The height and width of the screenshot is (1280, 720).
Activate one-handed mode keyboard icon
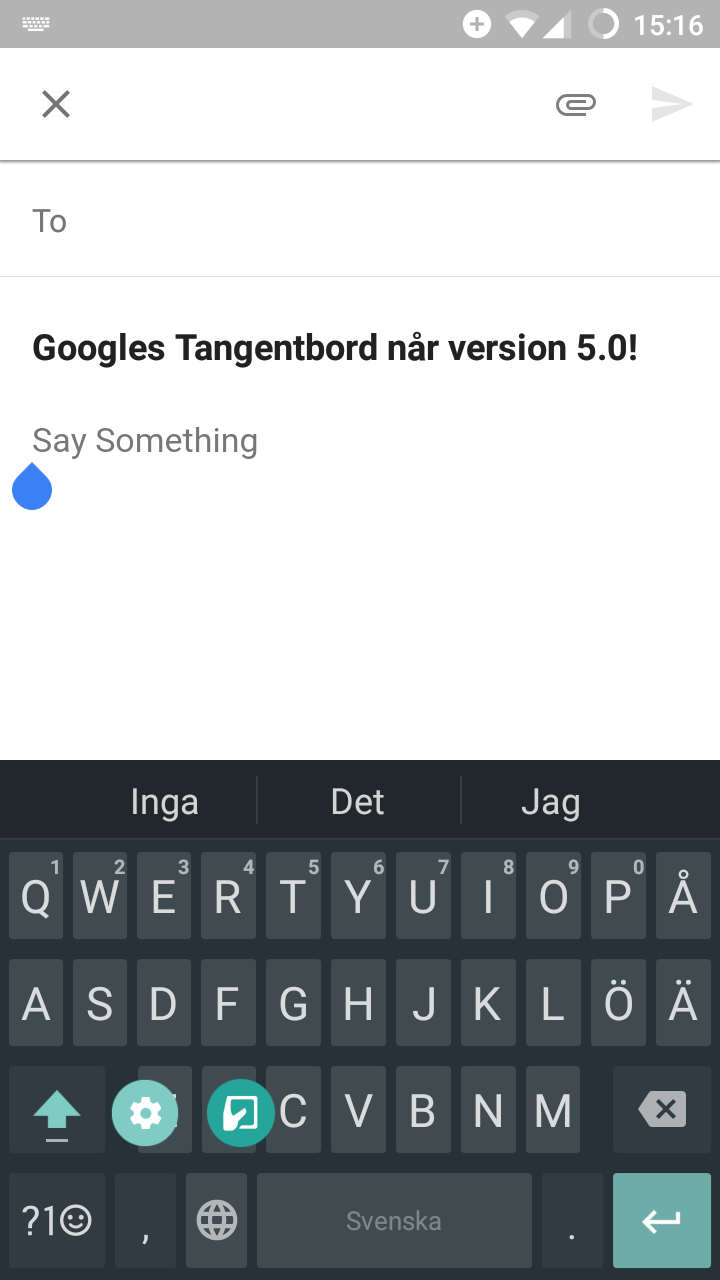click(240, 1112)
